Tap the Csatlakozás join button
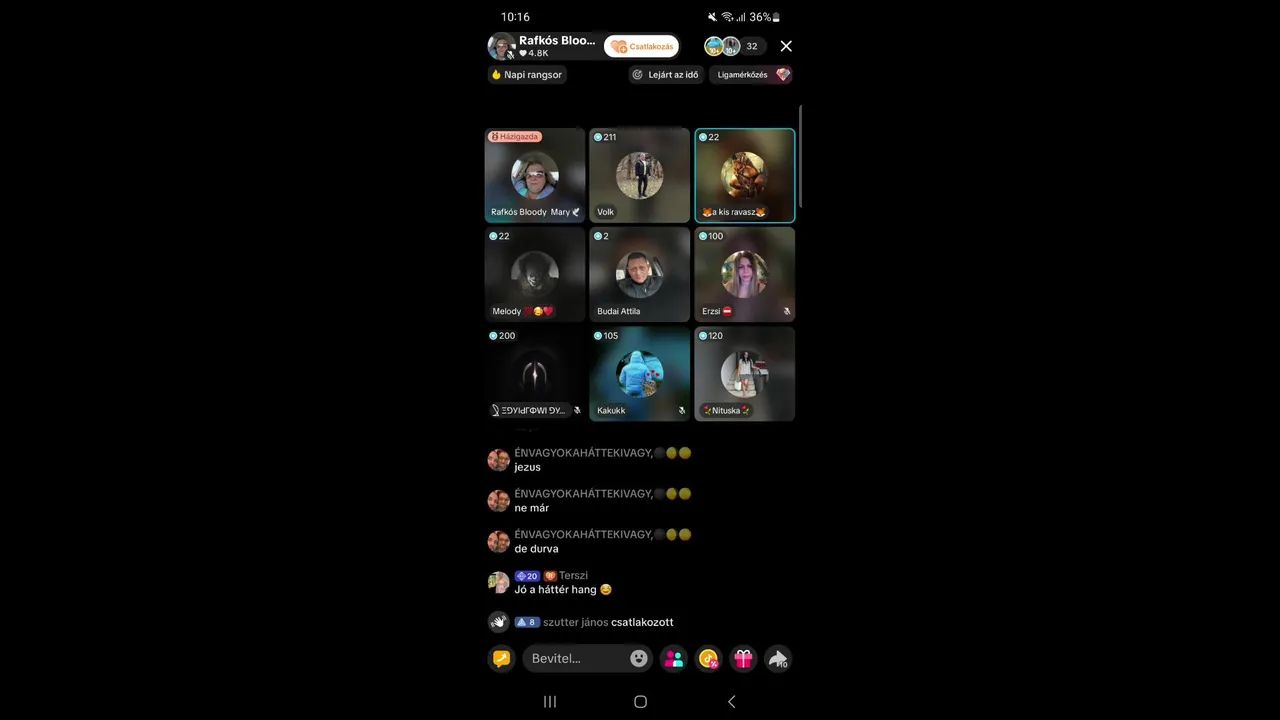 pos(642,46)
